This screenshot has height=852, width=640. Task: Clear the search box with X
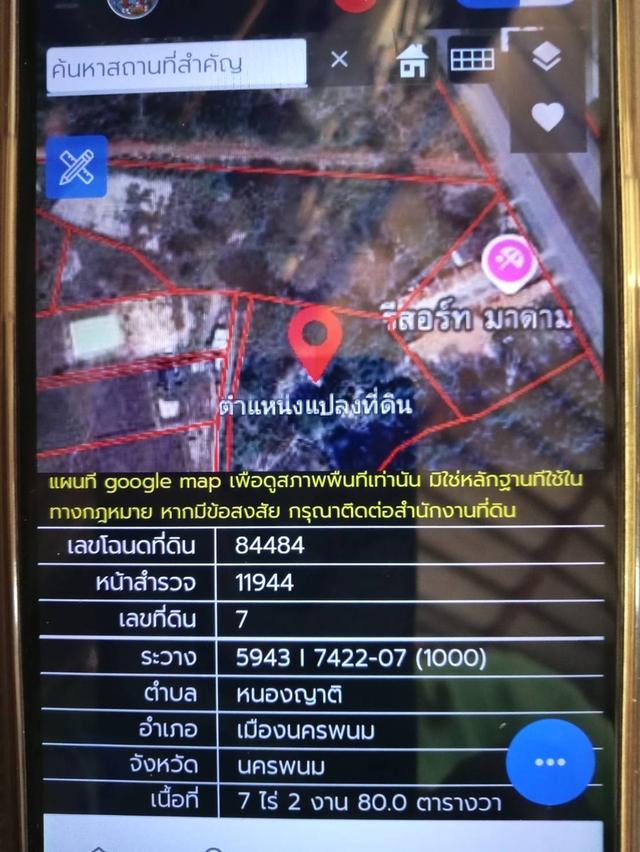pyautogui.click(x=339, y=60)
